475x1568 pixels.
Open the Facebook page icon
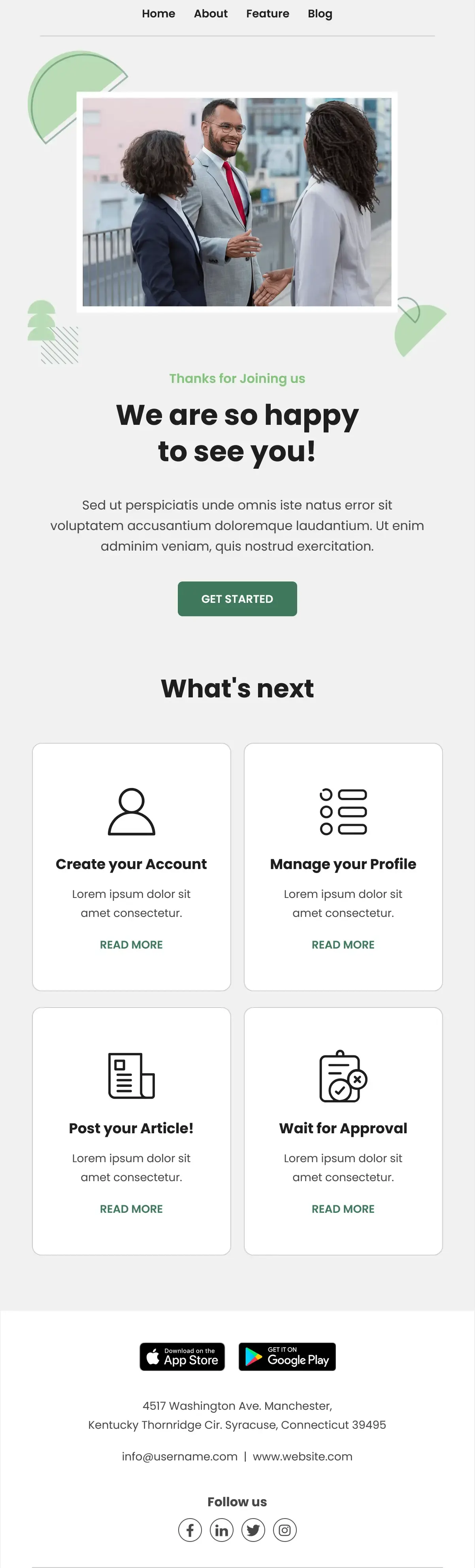point(190,1530)
